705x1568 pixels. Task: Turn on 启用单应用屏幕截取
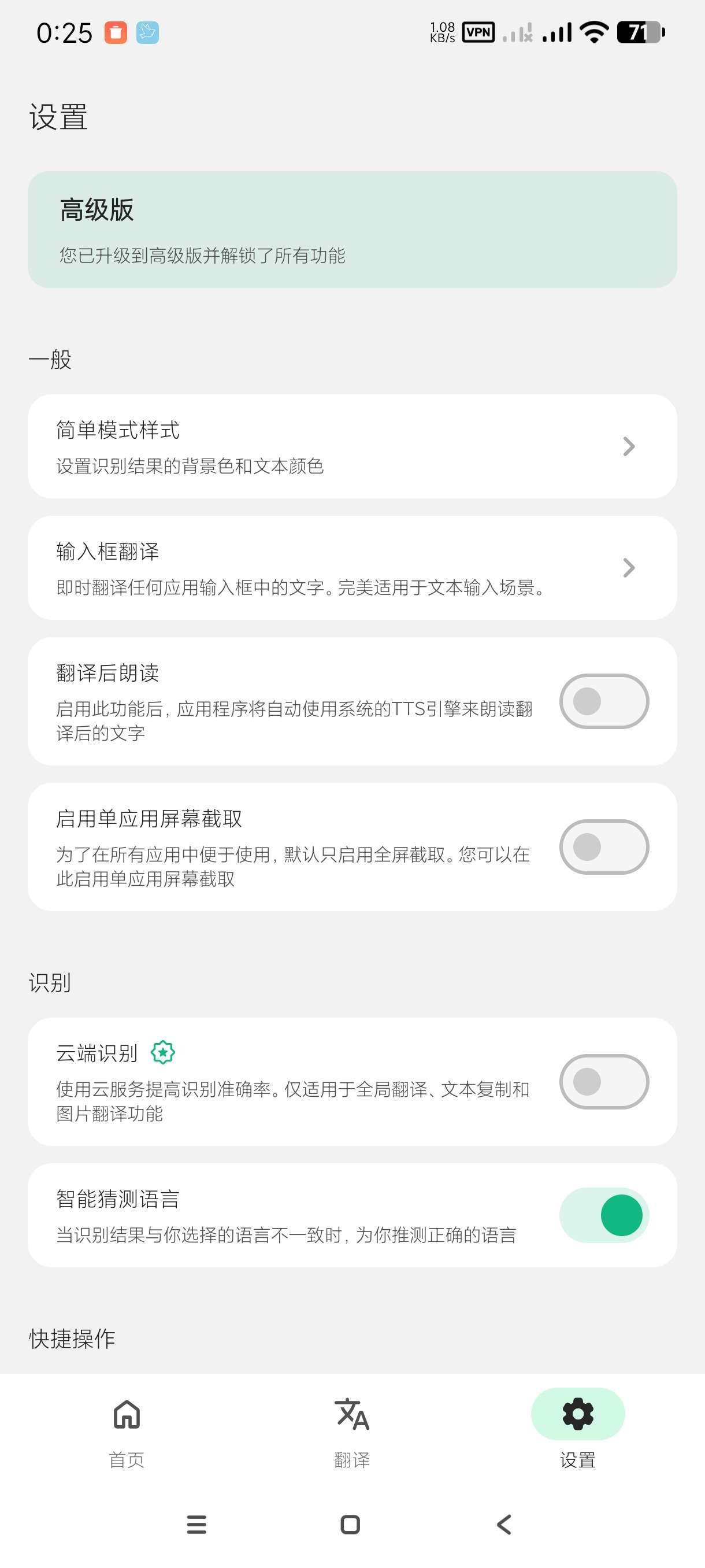(x=603, y=846)
